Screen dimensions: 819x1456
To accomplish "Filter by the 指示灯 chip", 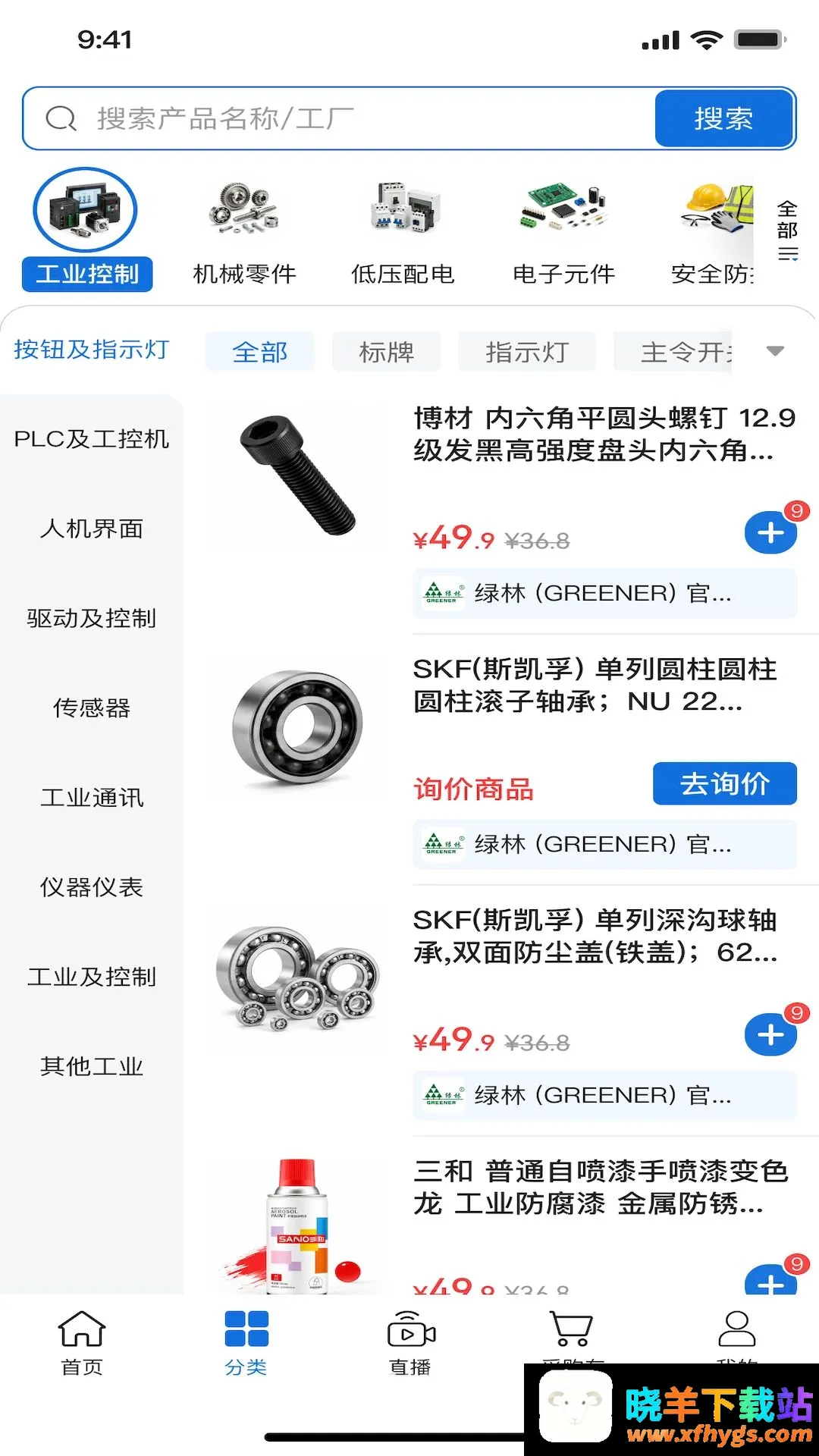I will 527,352.
